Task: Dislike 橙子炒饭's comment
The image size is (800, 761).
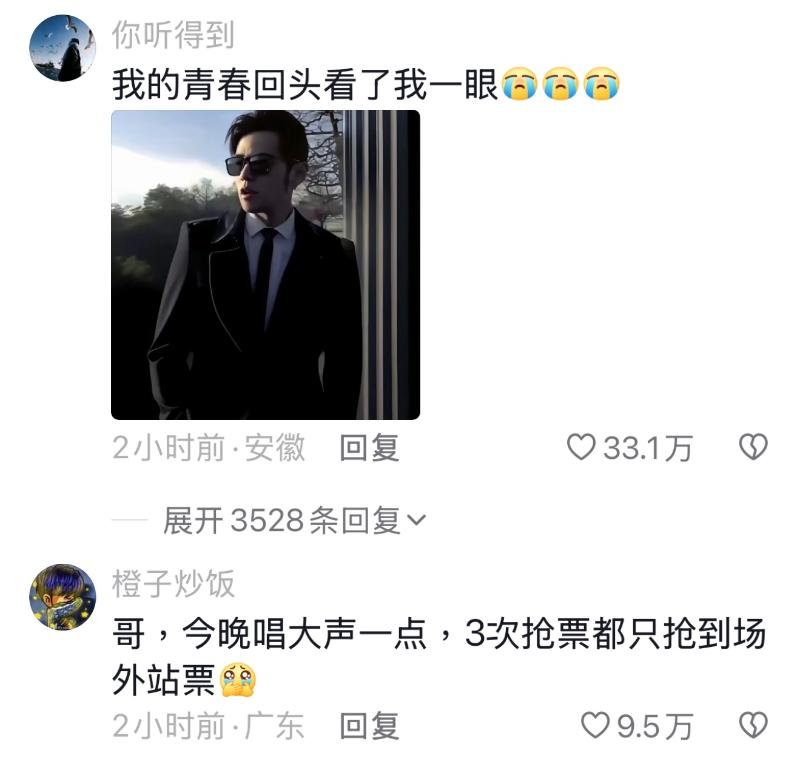Action: pos(752,725)
